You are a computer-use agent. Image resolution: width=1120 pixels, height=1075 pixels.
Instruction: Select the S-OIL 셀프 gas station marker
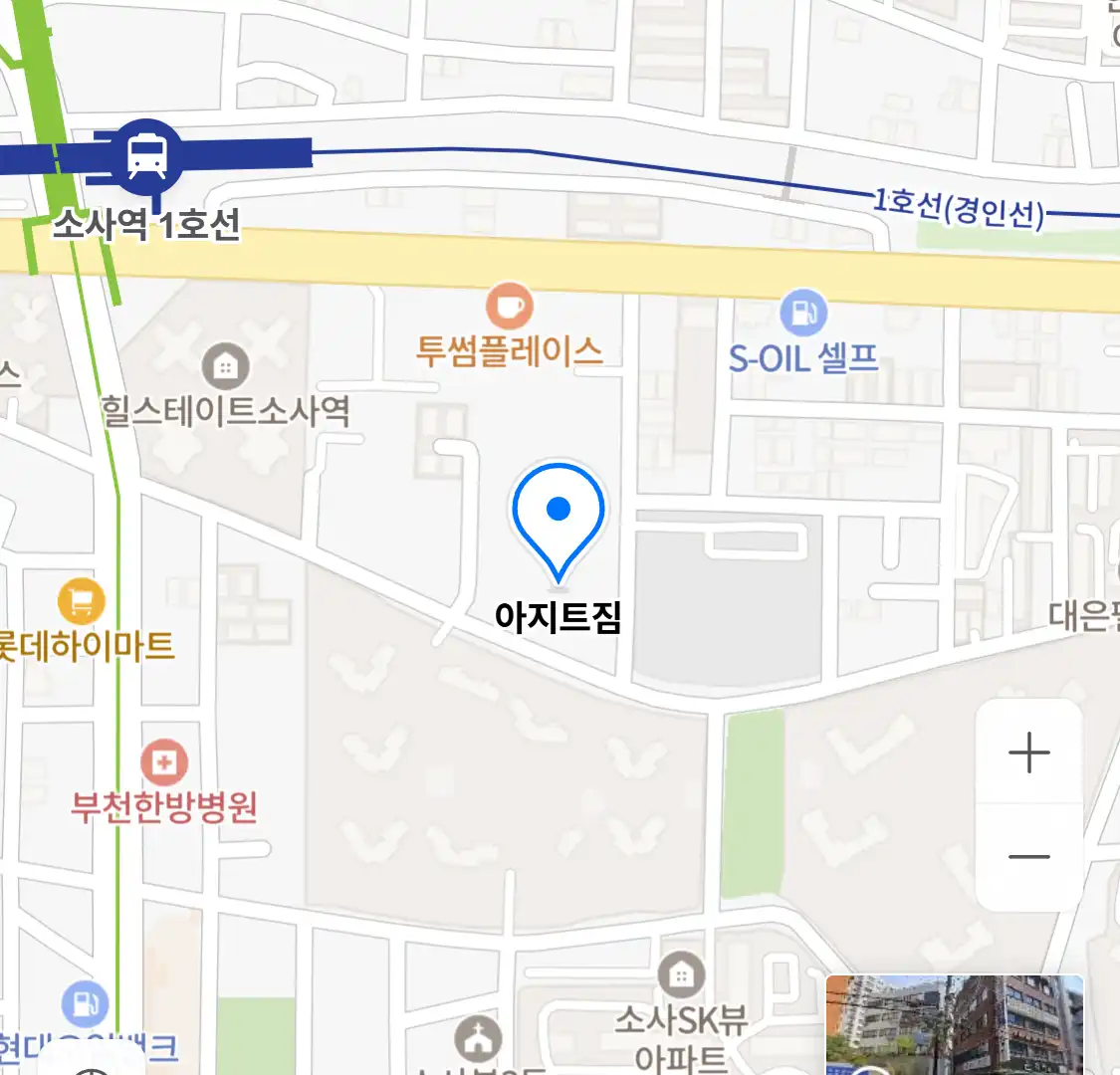click(x=802, y=313)
